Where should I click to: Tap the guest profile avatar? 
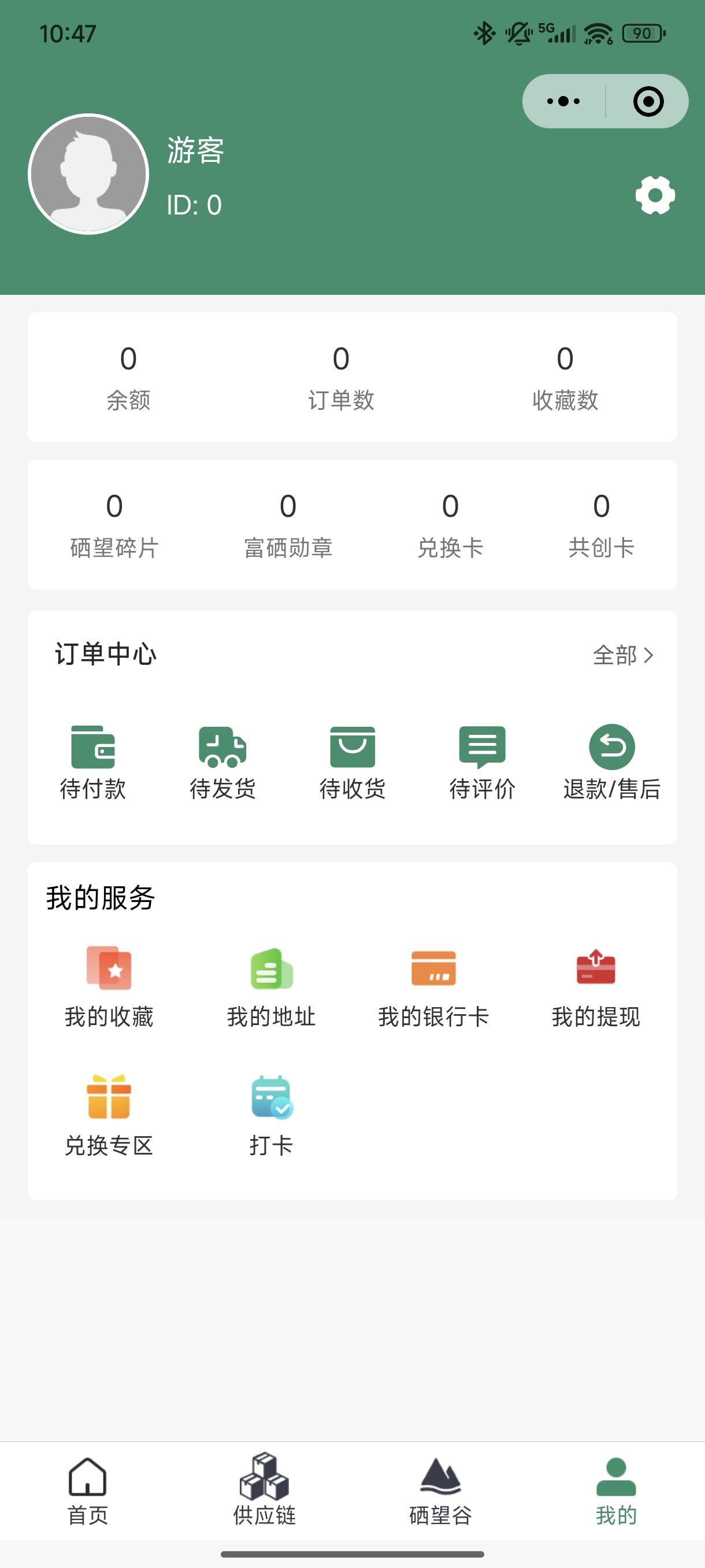pos(89,174)
